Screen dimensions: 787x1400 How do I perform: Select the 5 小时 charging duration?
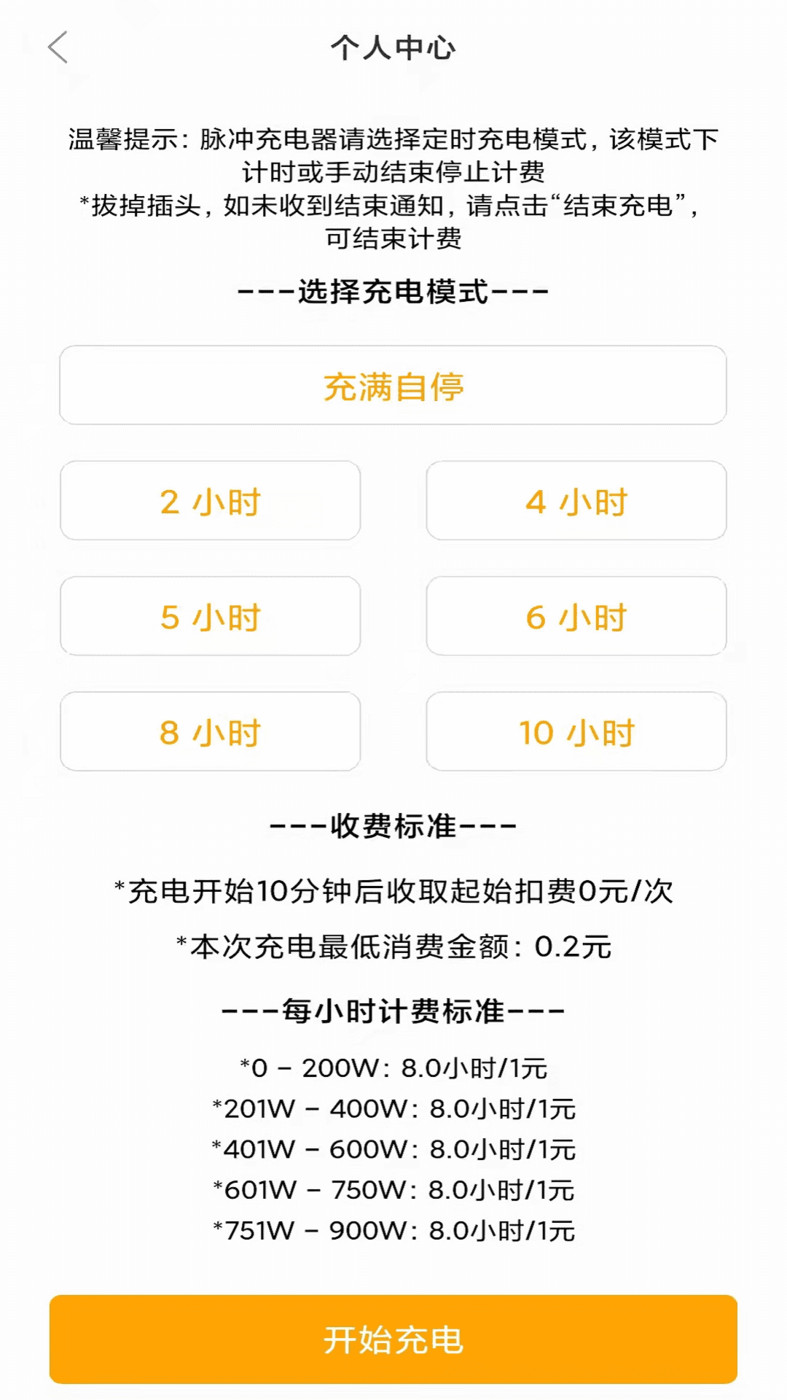coord(210,616)
